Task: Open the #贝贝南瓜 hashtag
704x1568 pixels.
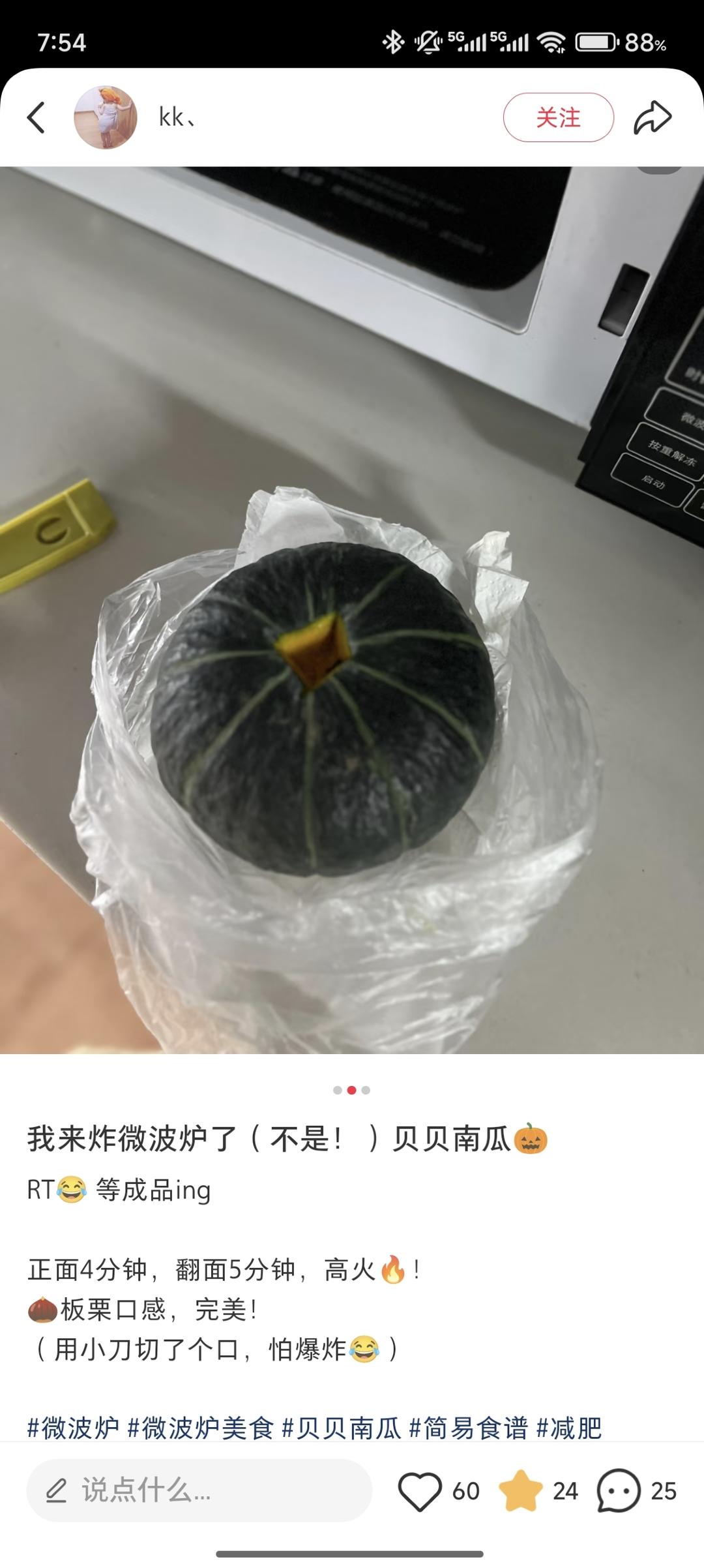Action: point(341,1428)
